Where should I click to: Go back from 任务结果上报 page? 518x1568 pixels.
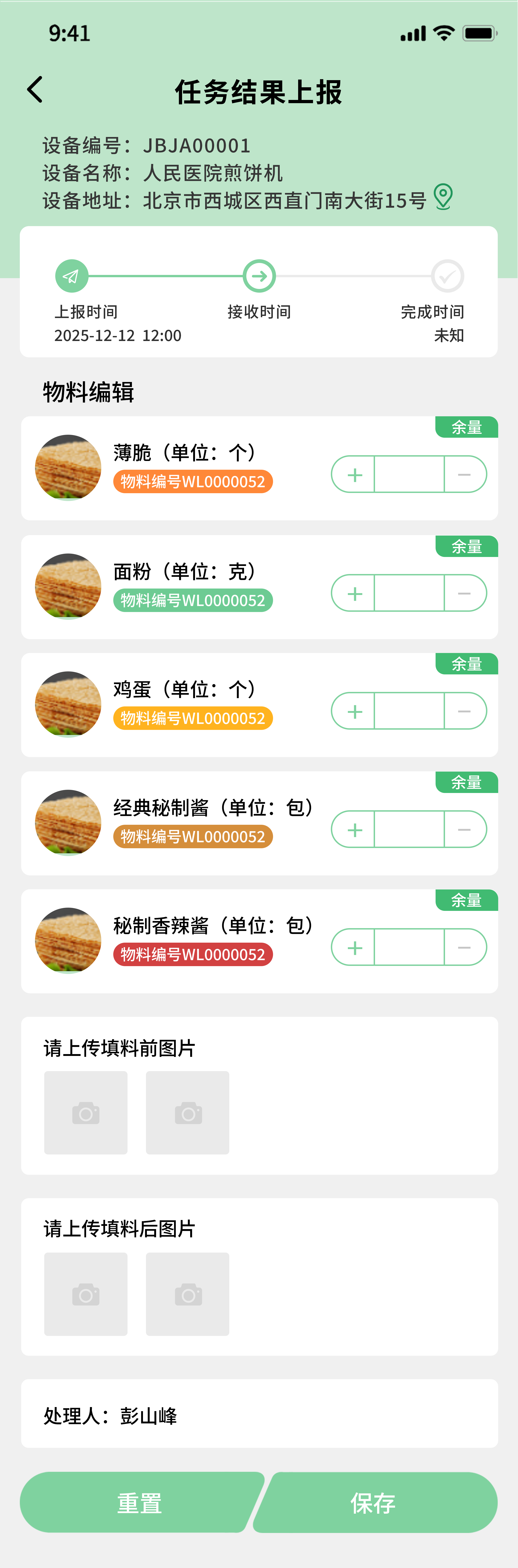click(x=35, y=90)
